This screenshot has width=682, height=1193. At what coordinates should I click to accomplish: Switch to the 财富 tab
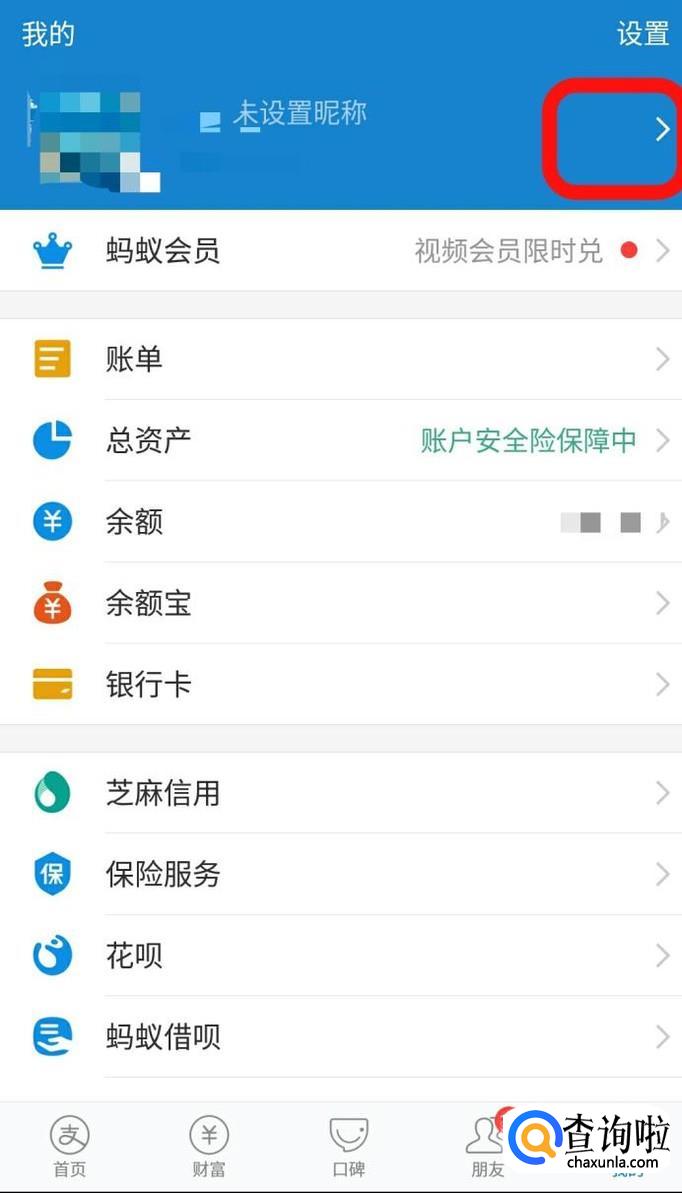[209, 1146]
